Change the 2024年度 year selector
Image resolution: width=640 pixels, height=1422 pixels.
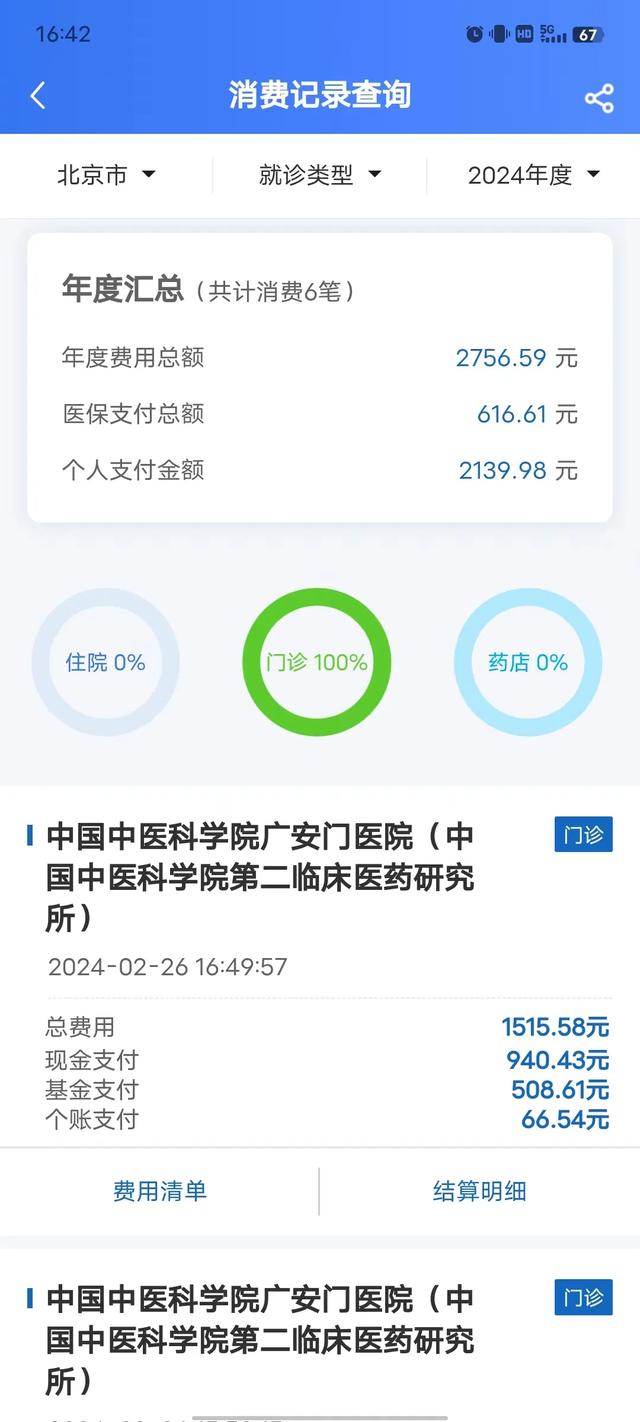[x=534, y=175]
